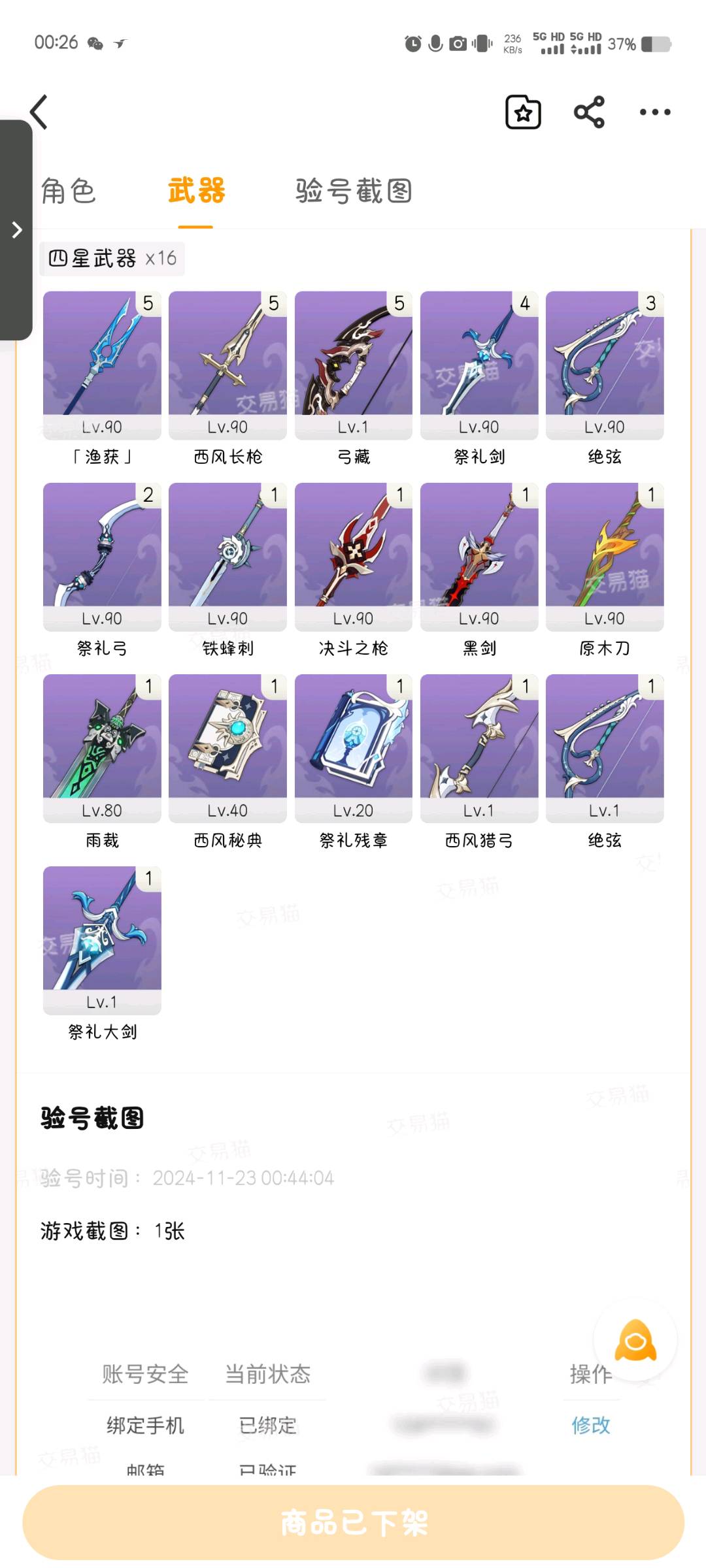Tap the 商品已下架 button
The height and width of the screenshot is (1568, 706).
click(x=354, y=1522)
